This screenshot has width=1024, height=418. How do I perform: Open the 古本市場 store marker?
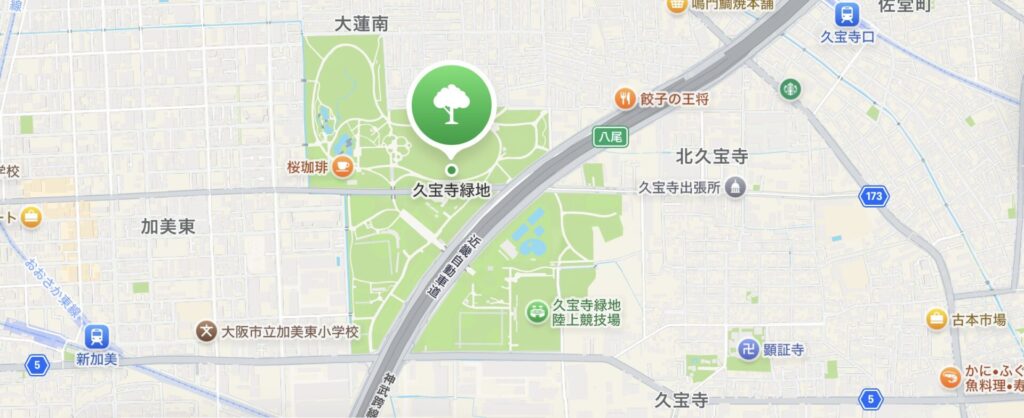pos(936,319)
